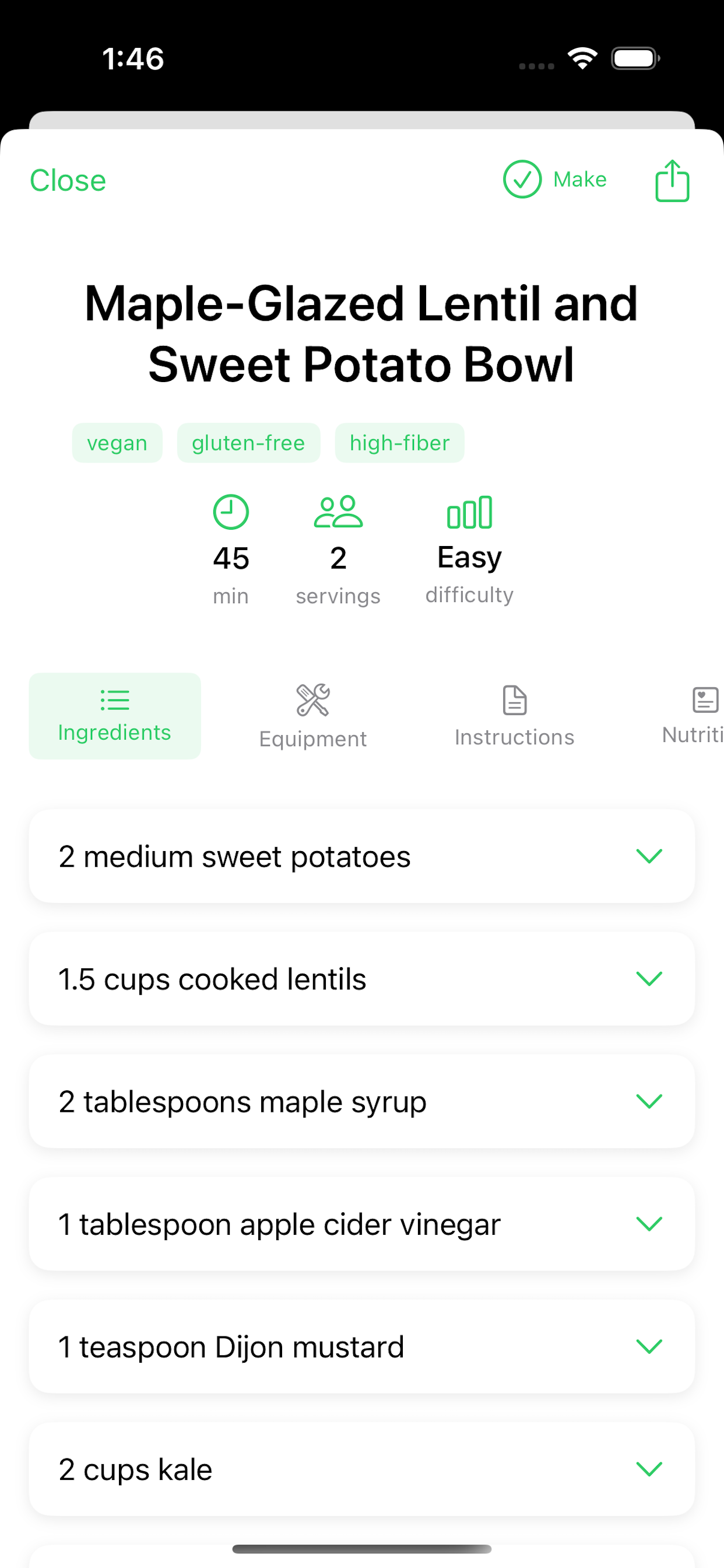The height and width of the screenshot is (1568, 724).
Task: Tap the Ingredients list icon
Action: click(114, 701)
